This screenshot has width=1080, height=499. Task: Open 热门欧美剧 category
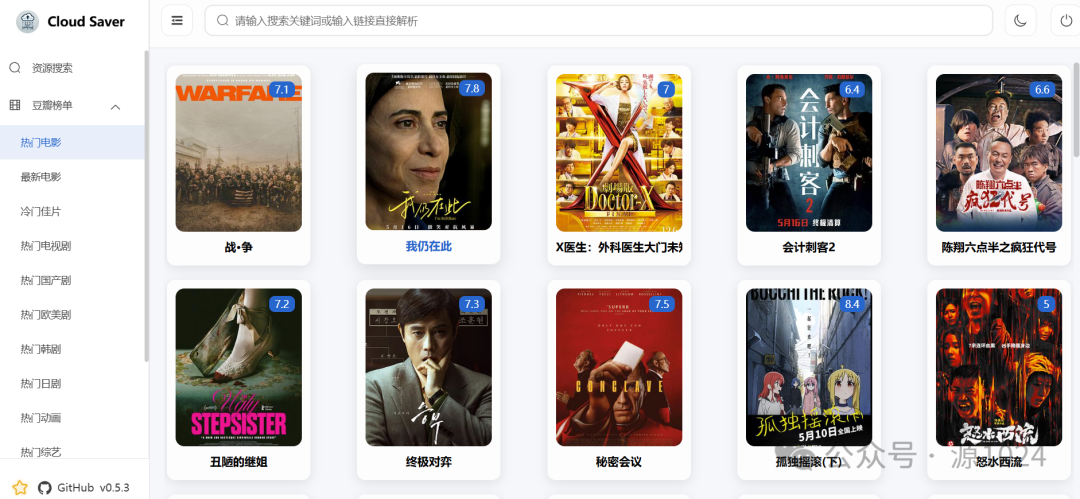[45, 314]
